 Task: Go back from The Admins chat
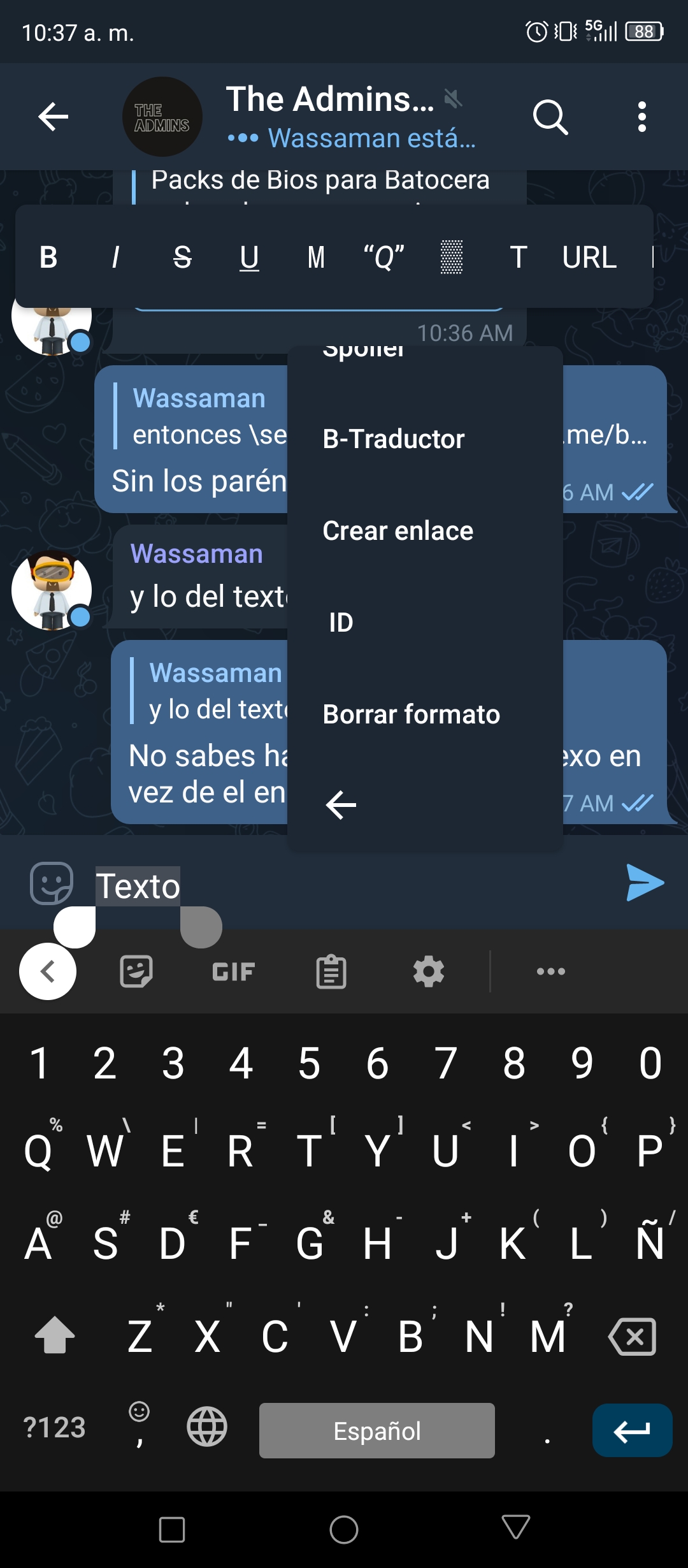[x=54, y=117]
